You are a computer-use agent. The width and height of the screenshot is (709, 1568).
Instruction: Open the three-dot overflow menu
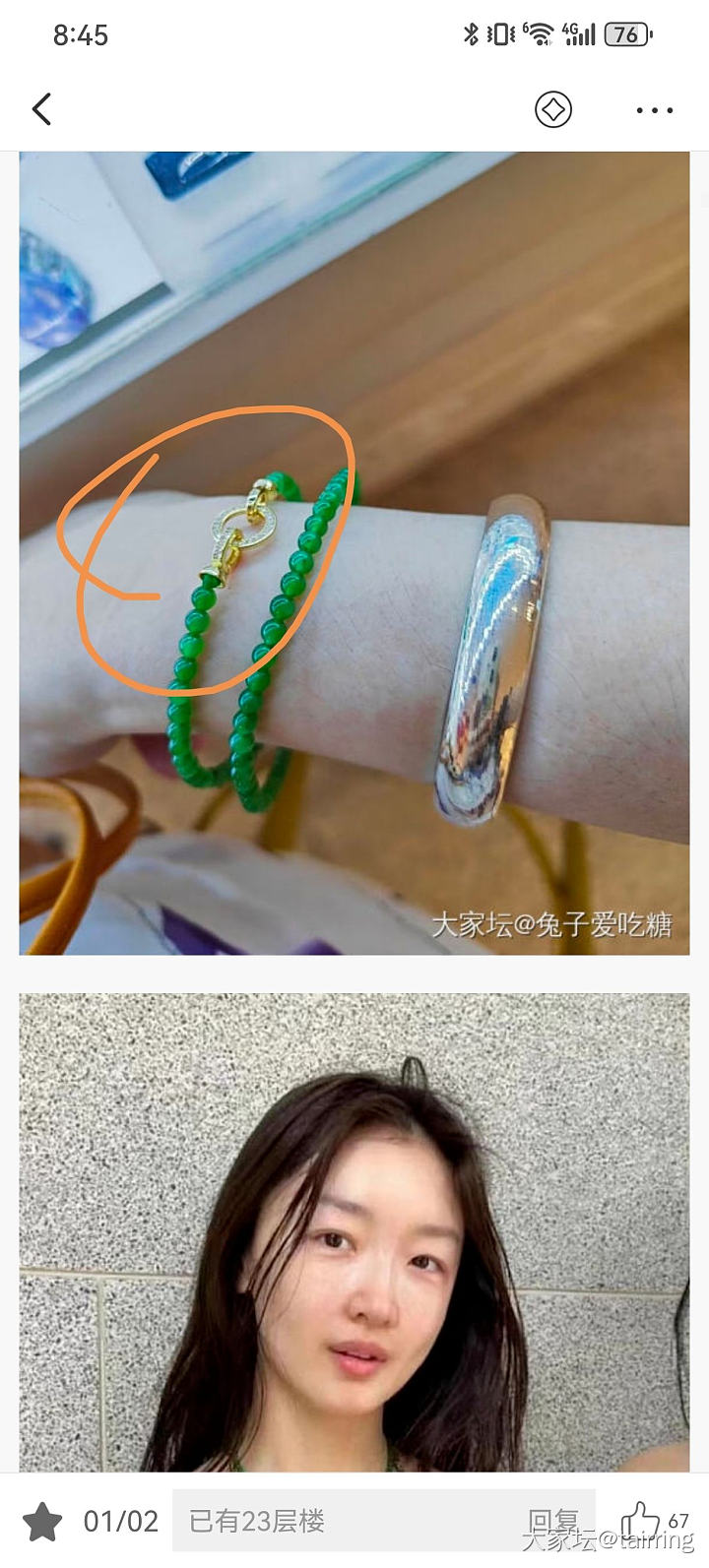(x=654, y=110)
